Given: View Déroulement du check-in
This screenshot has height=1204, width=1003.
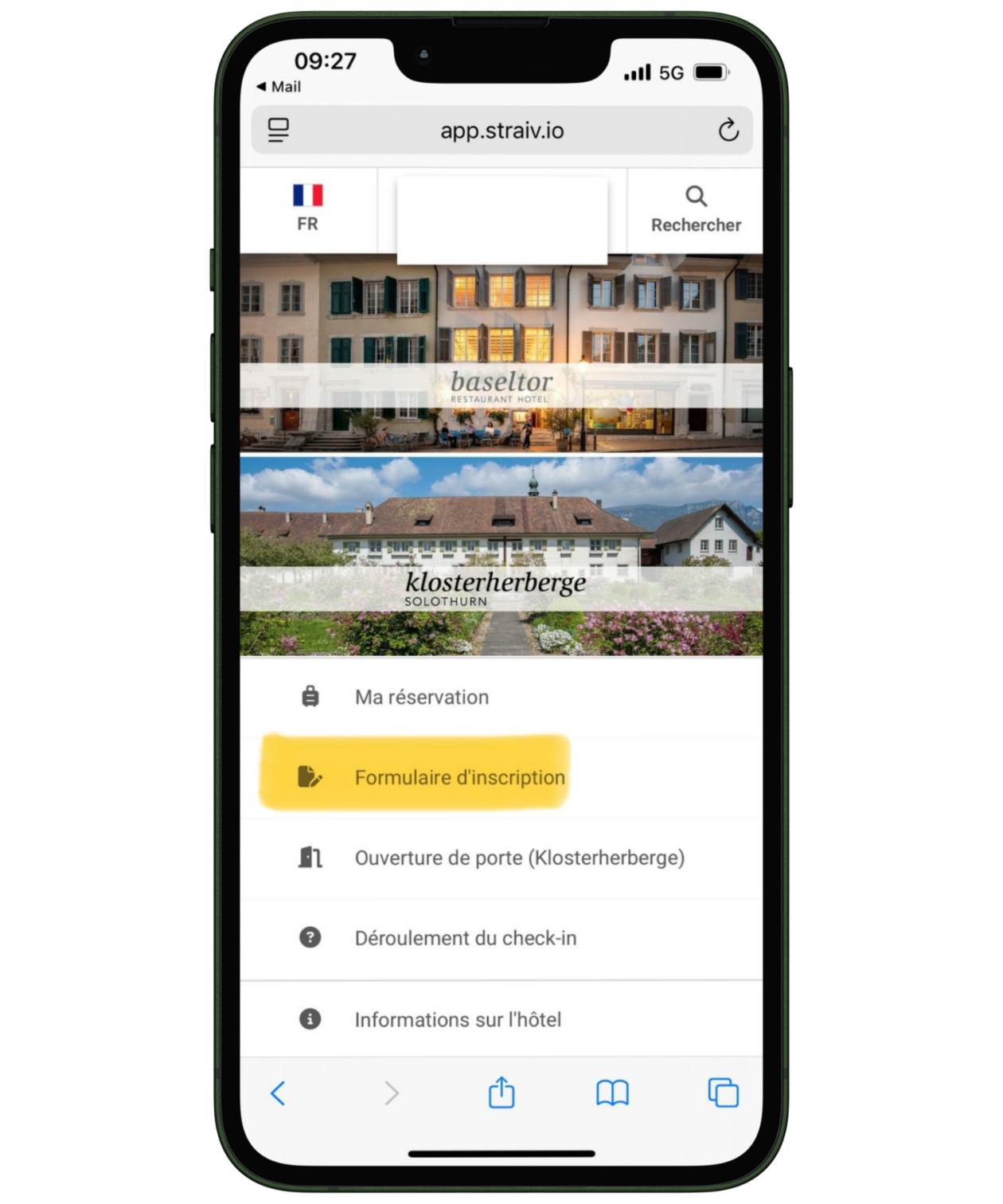Looking at the screenshot, I should pyautogui.click(x=465, y=939).
